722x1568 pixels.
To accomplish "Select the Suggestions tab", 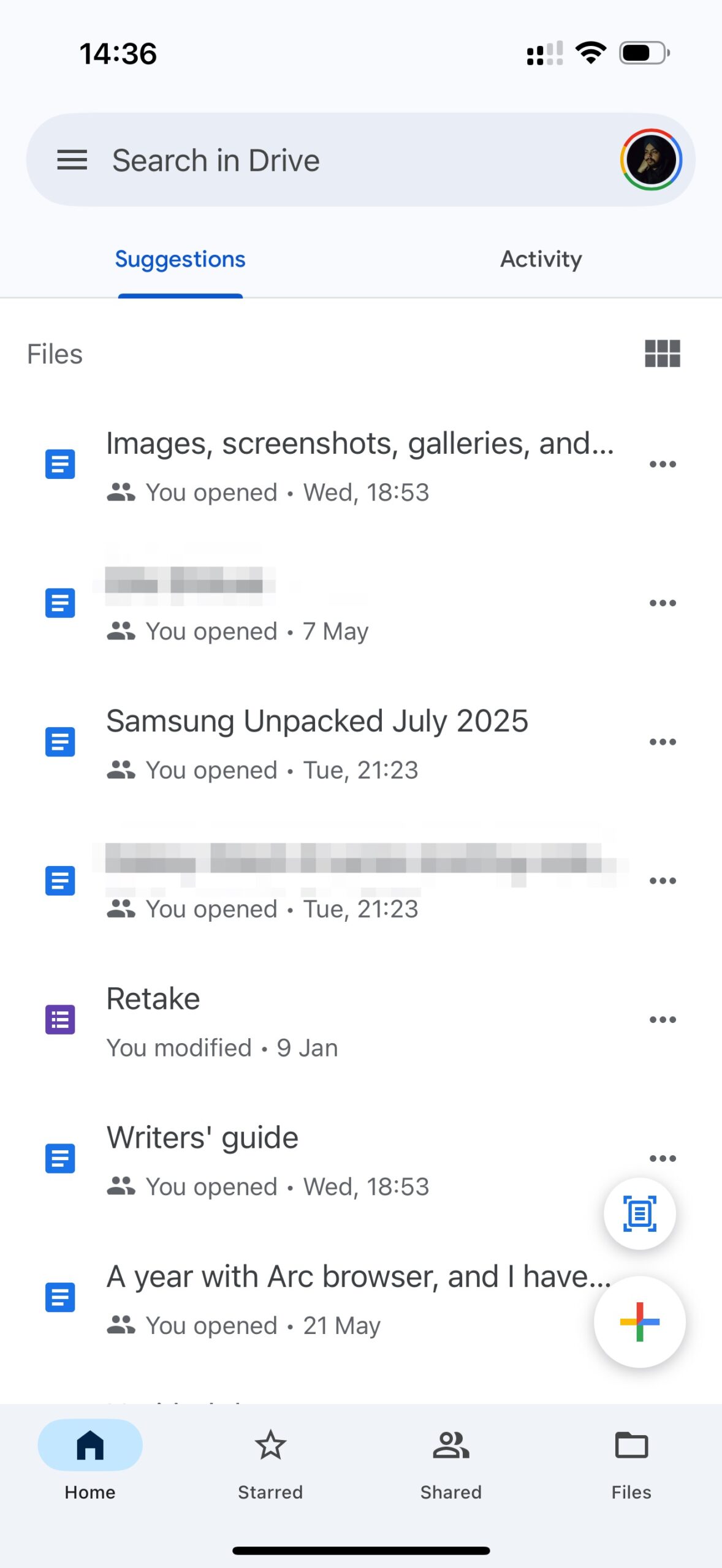I will (180, 259).
